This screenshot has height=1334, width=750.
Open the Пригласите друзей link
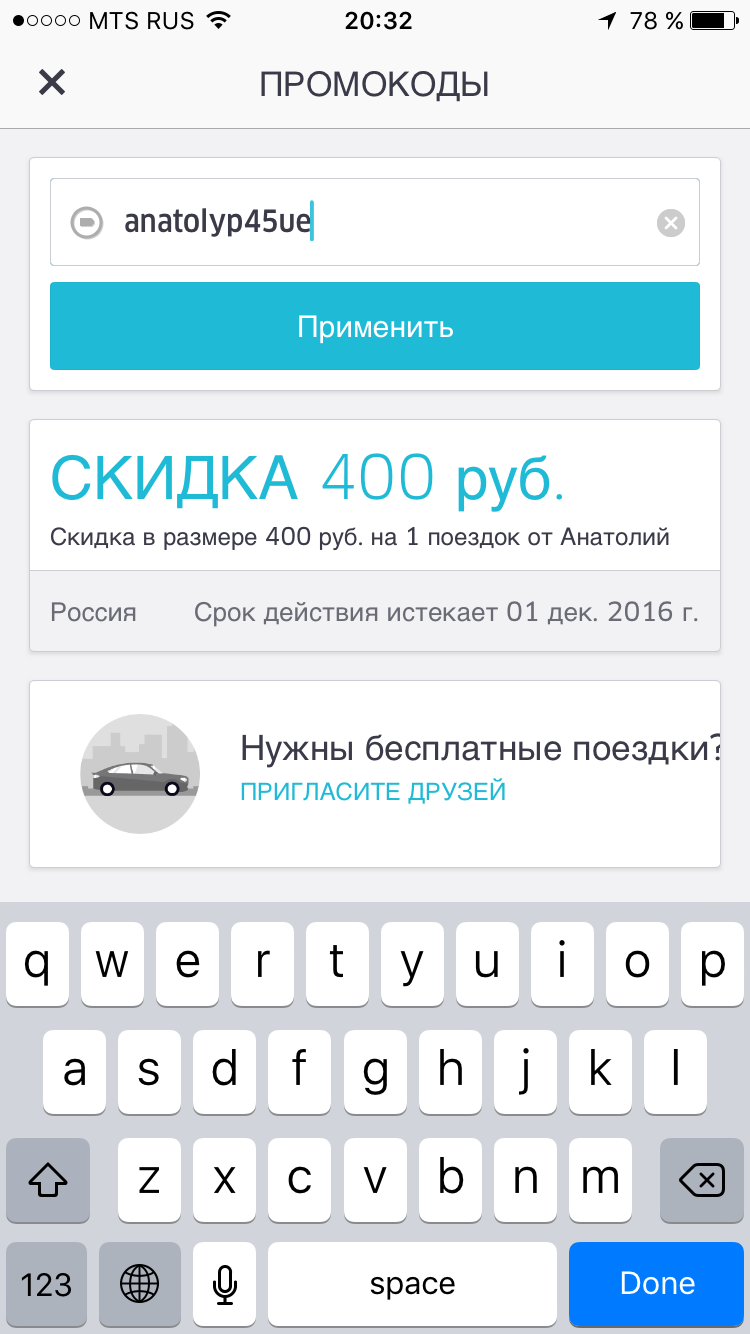coord(373,792)
